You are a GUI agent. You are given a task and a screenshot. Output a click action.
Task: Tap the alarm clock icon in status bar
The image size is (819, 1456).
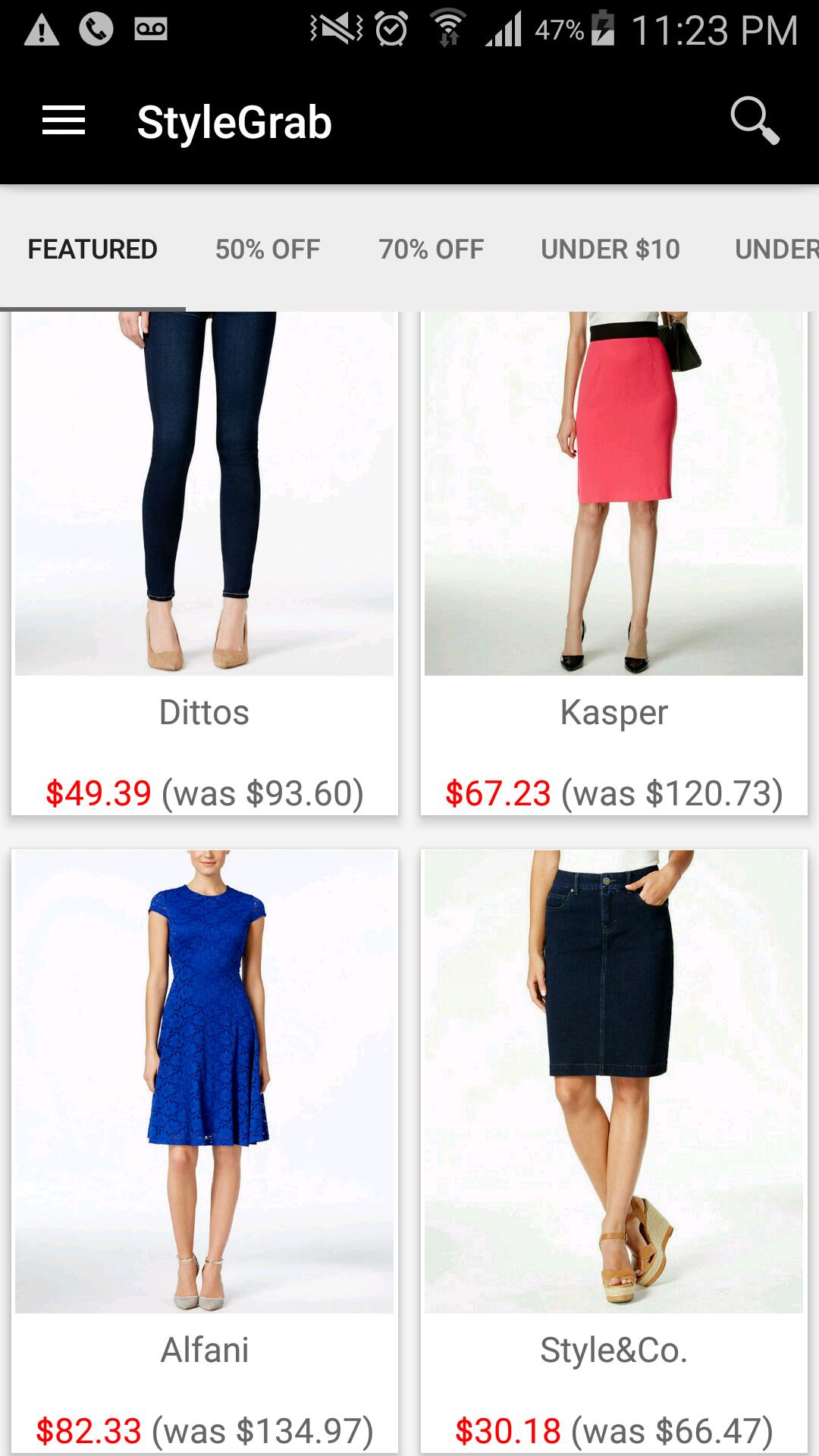click(391, 29)
